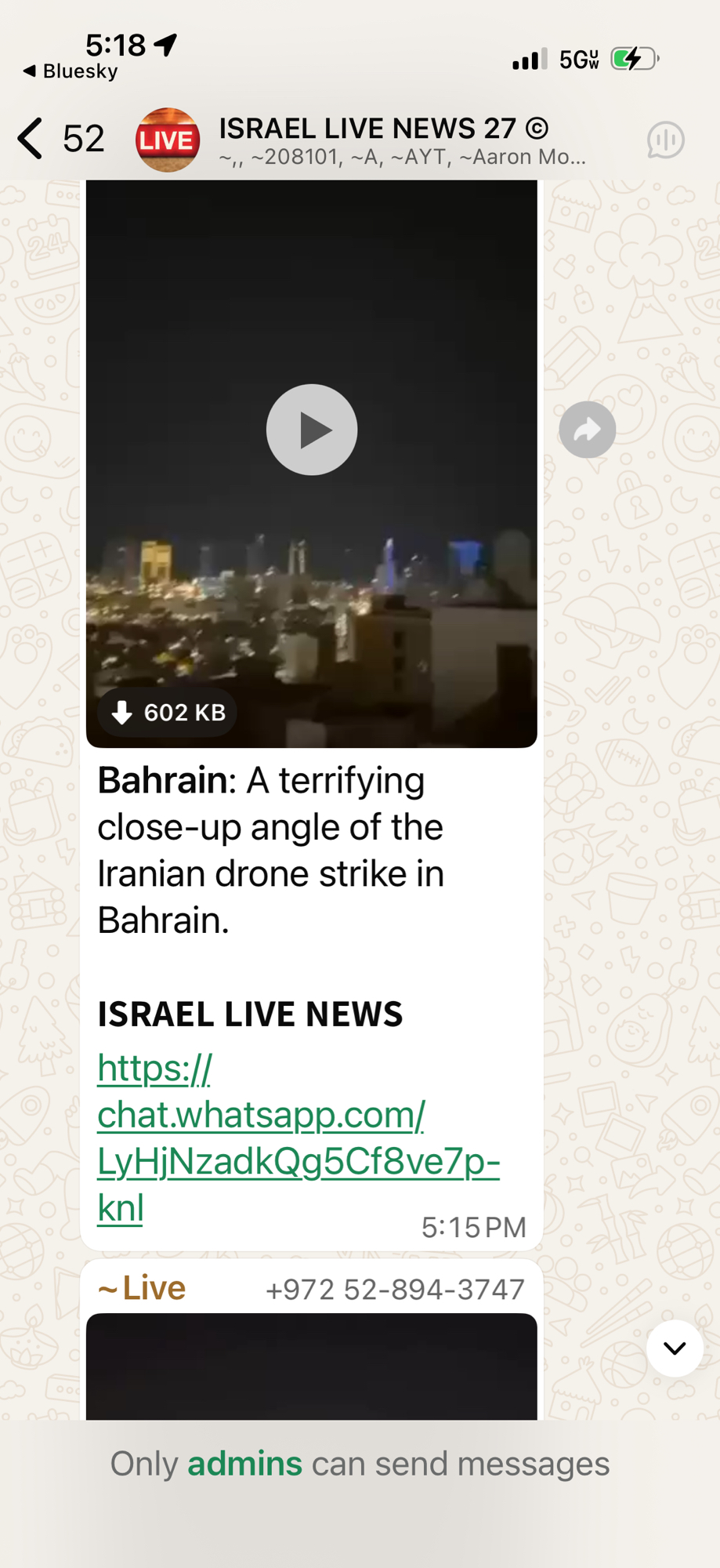
Task: Open the next video from ~Live
Action: click(312, 1367)
